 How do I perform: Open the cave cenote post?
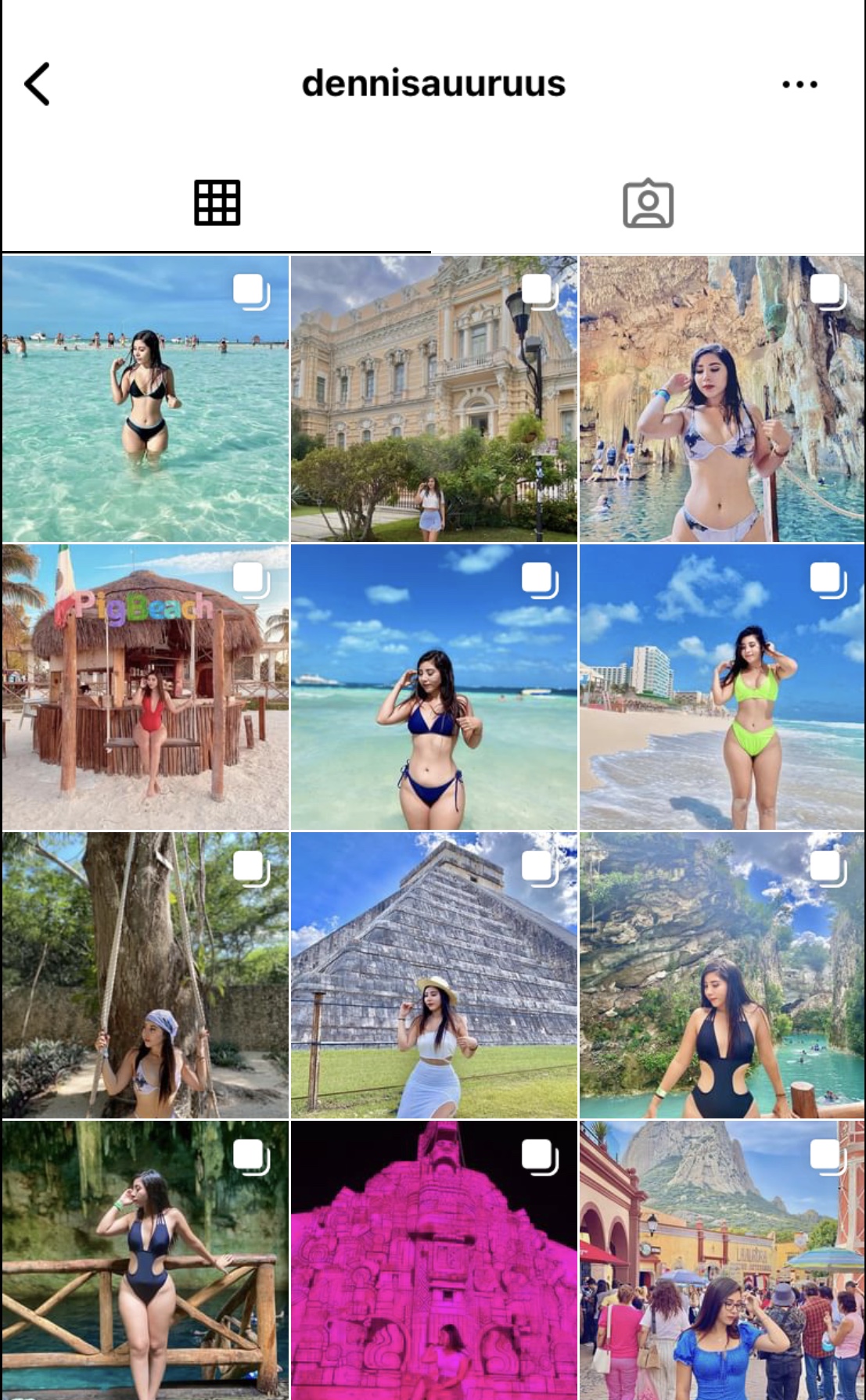pyautogui.click(x=722, y=399)
